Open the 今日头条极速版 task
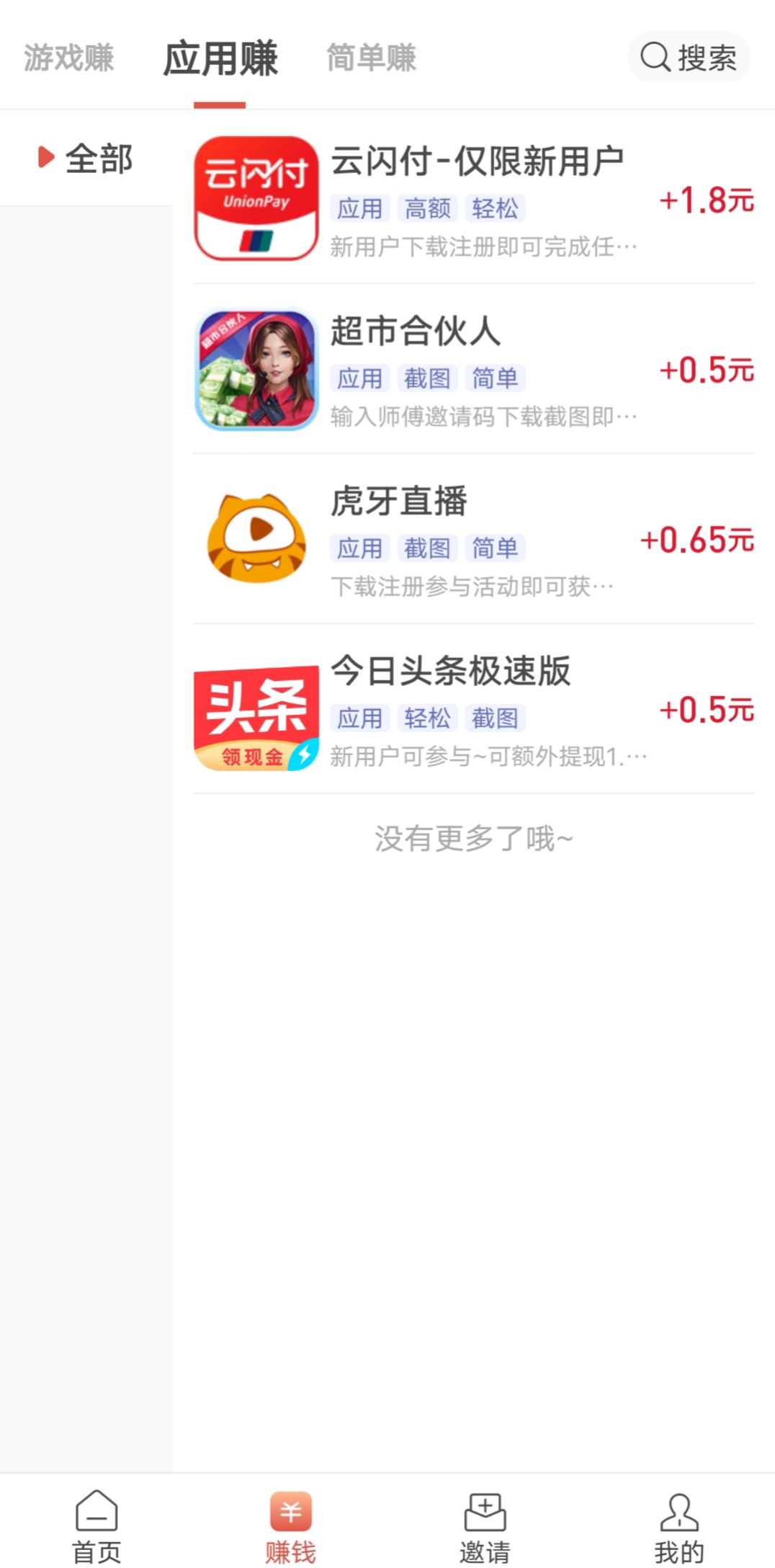 pyautogui.click(x=474, y=710)
